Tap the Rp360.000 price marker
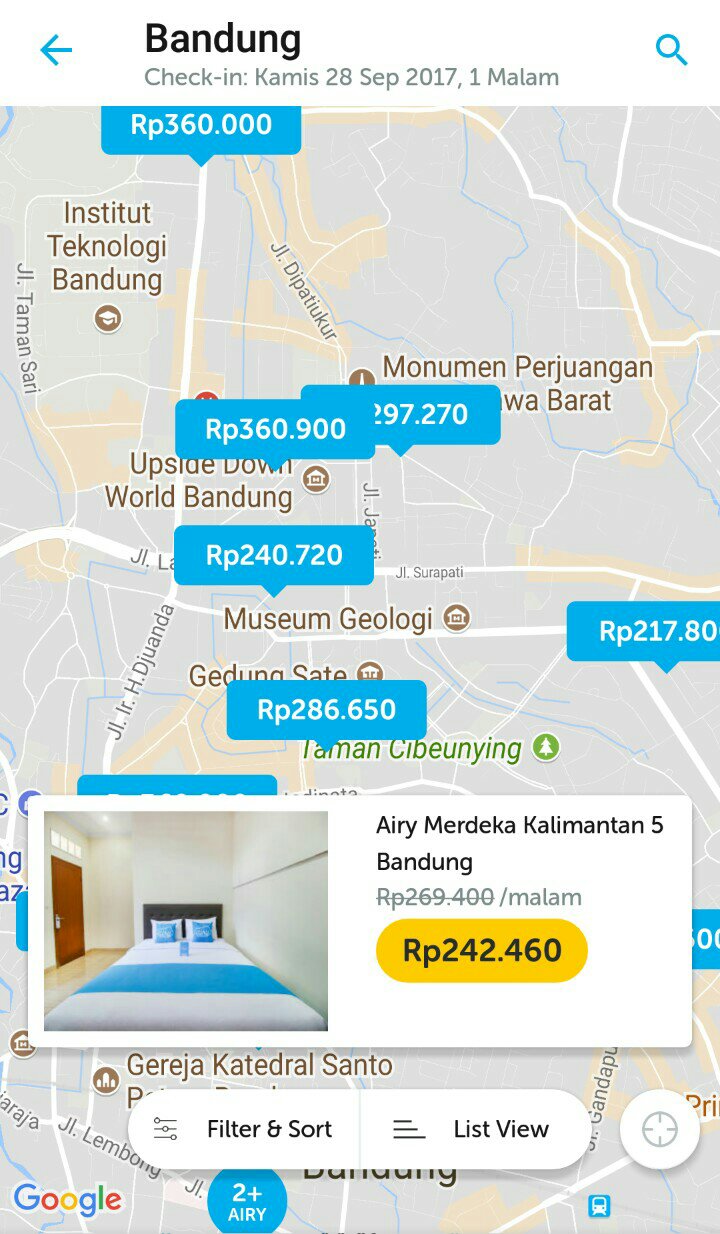The height and width of the screenshot is (1234, 720). 201,126
